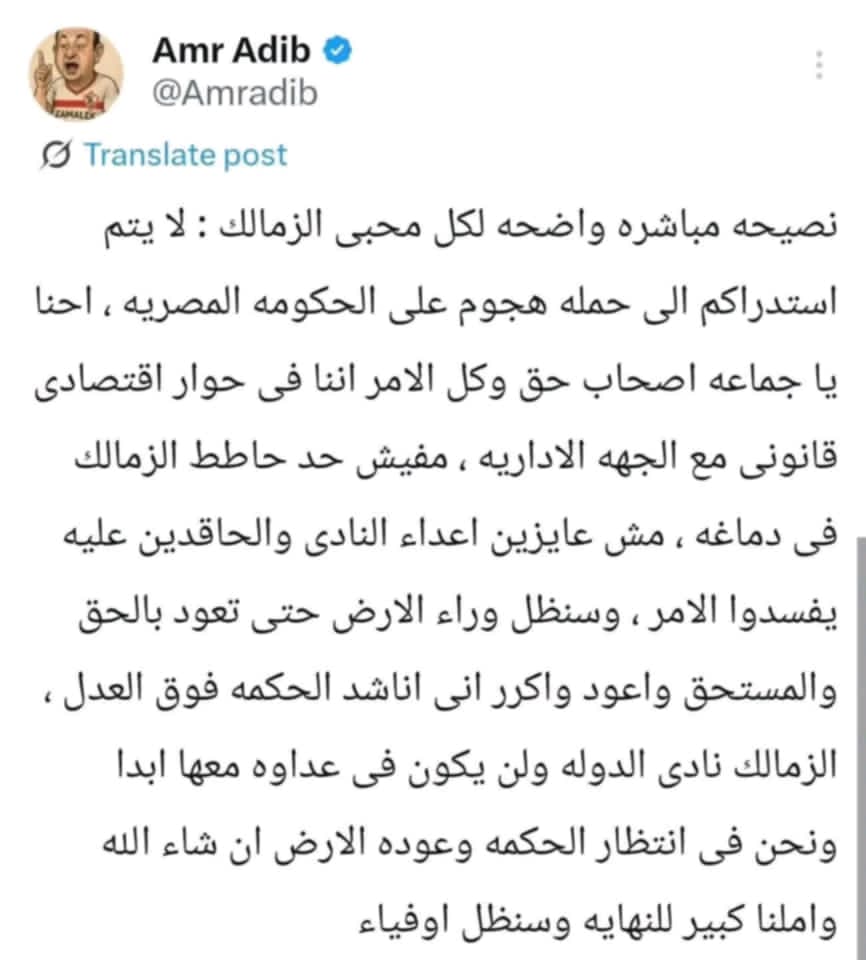This screenshot has height=960, width=866.
Task: Tap Translate post link
Action: [185, 154]
